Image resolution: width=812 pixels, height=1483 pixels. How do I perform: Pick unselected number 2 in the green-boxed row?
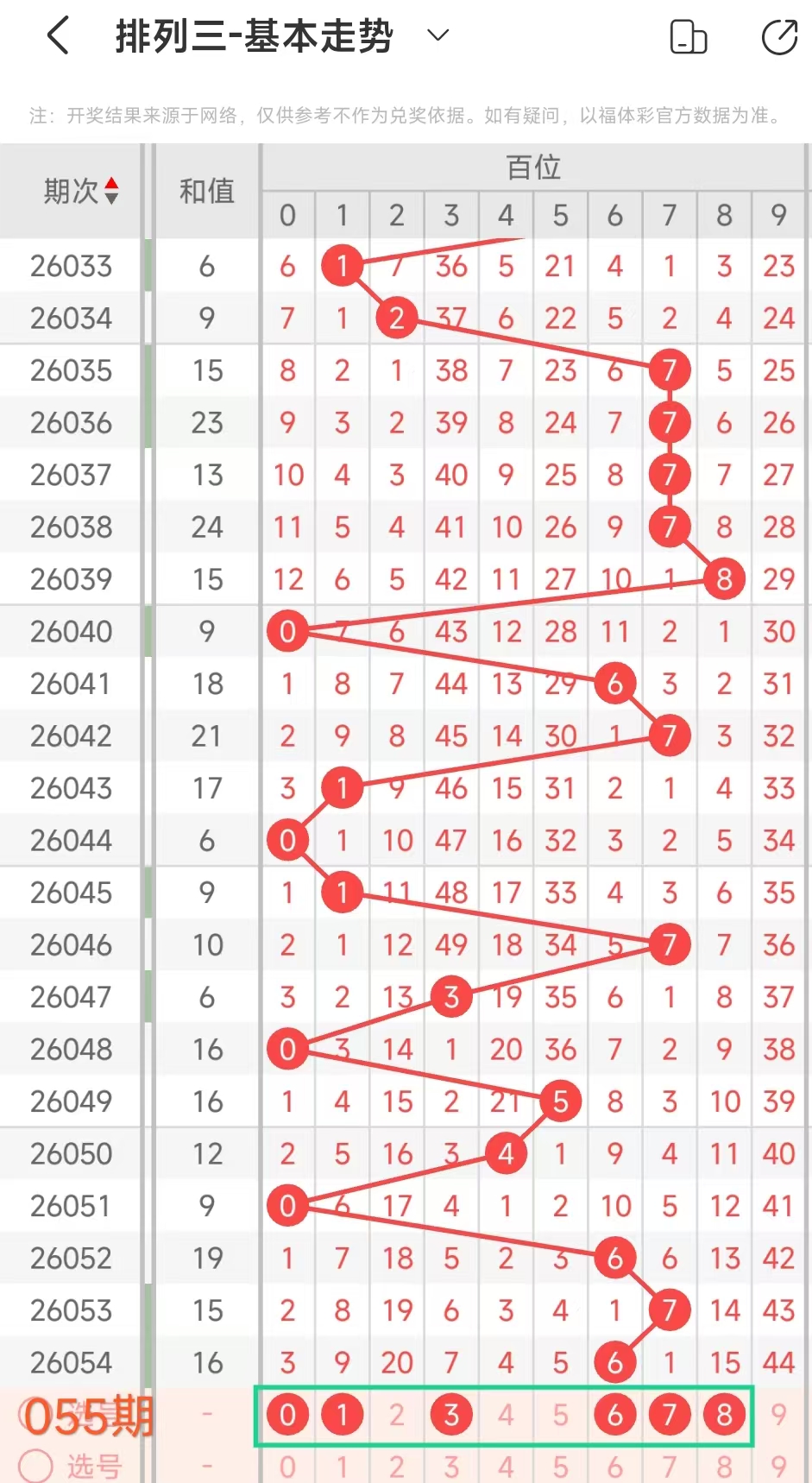(x=396, y=1415)
